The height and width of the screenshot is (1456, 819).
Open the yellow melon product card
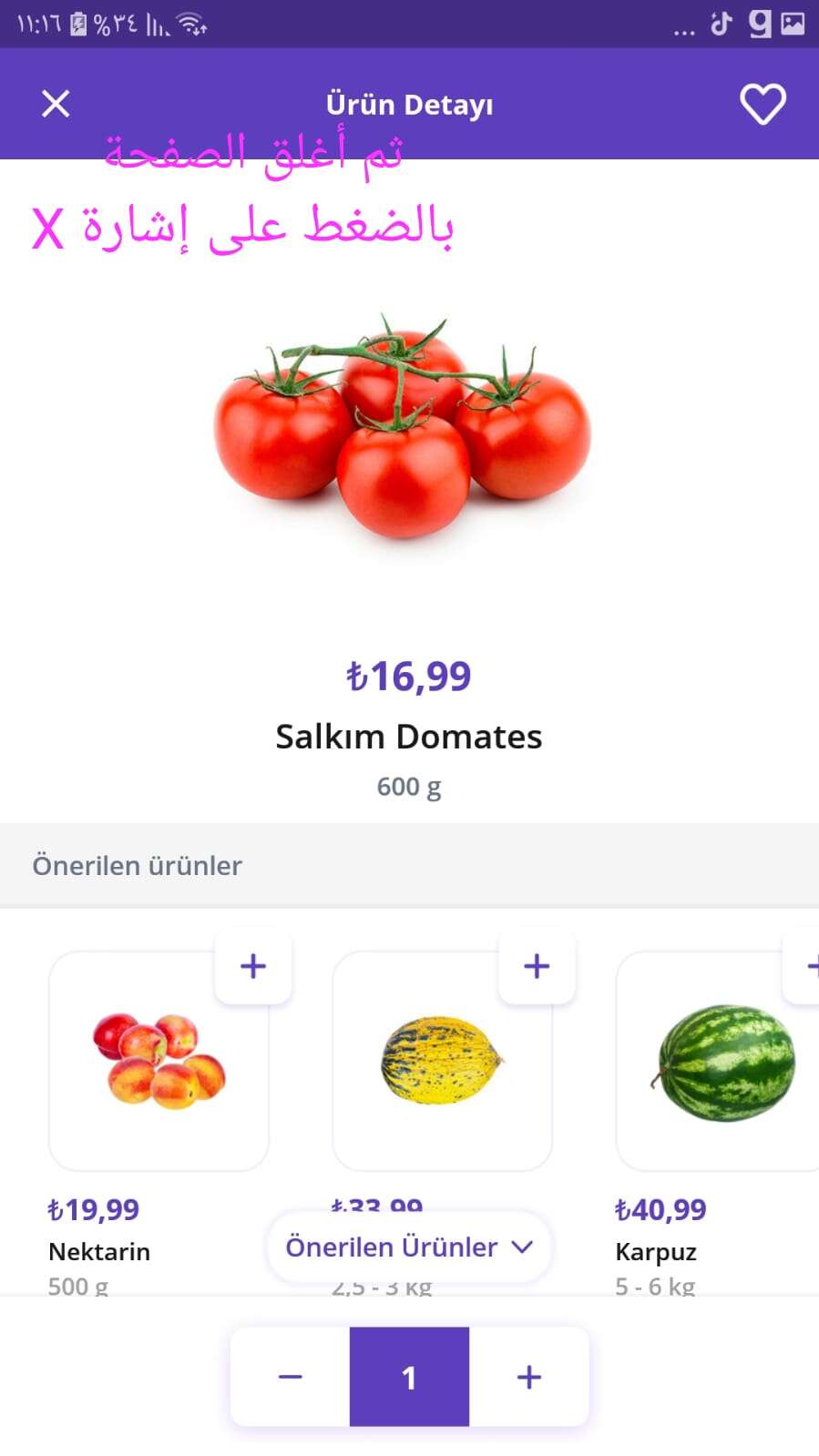[442, 1062]
